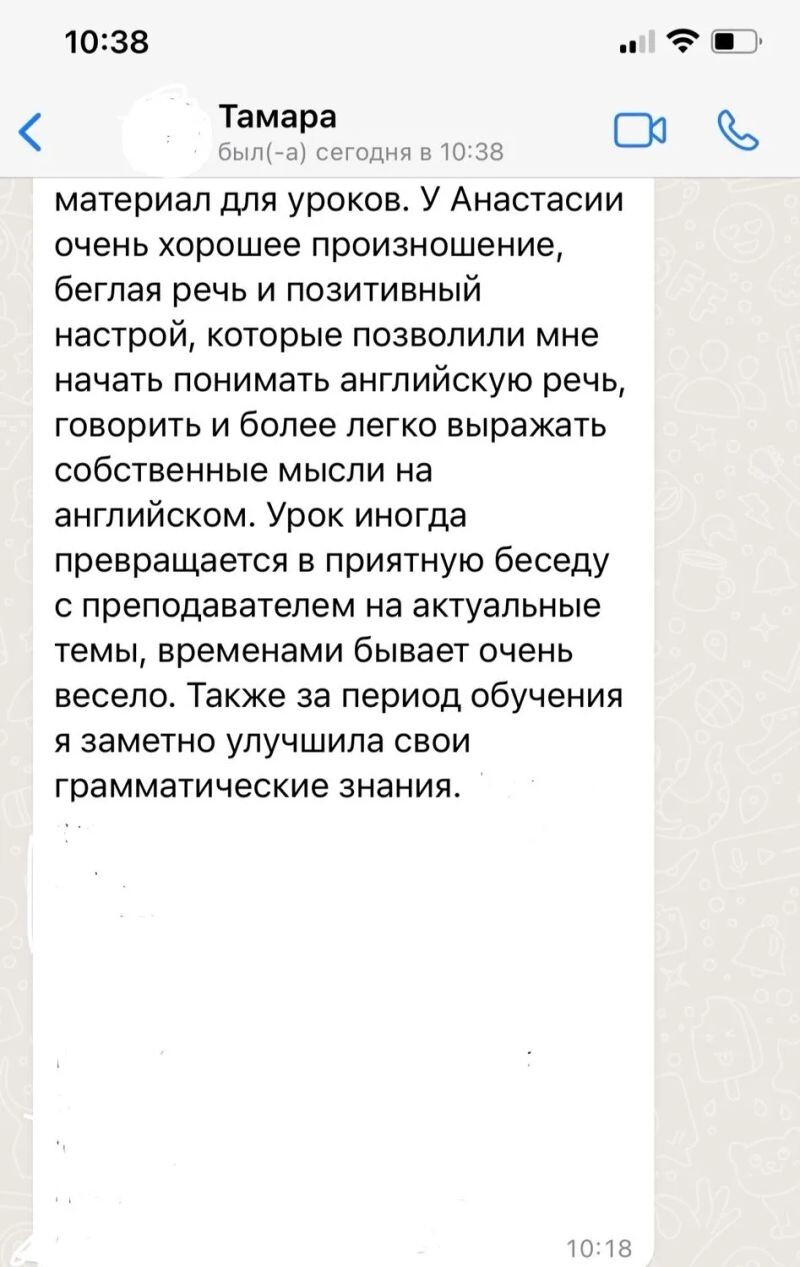The image size is (800, 1267).
Task: Start a video call with Тамара
Action: tap(639, 132)
